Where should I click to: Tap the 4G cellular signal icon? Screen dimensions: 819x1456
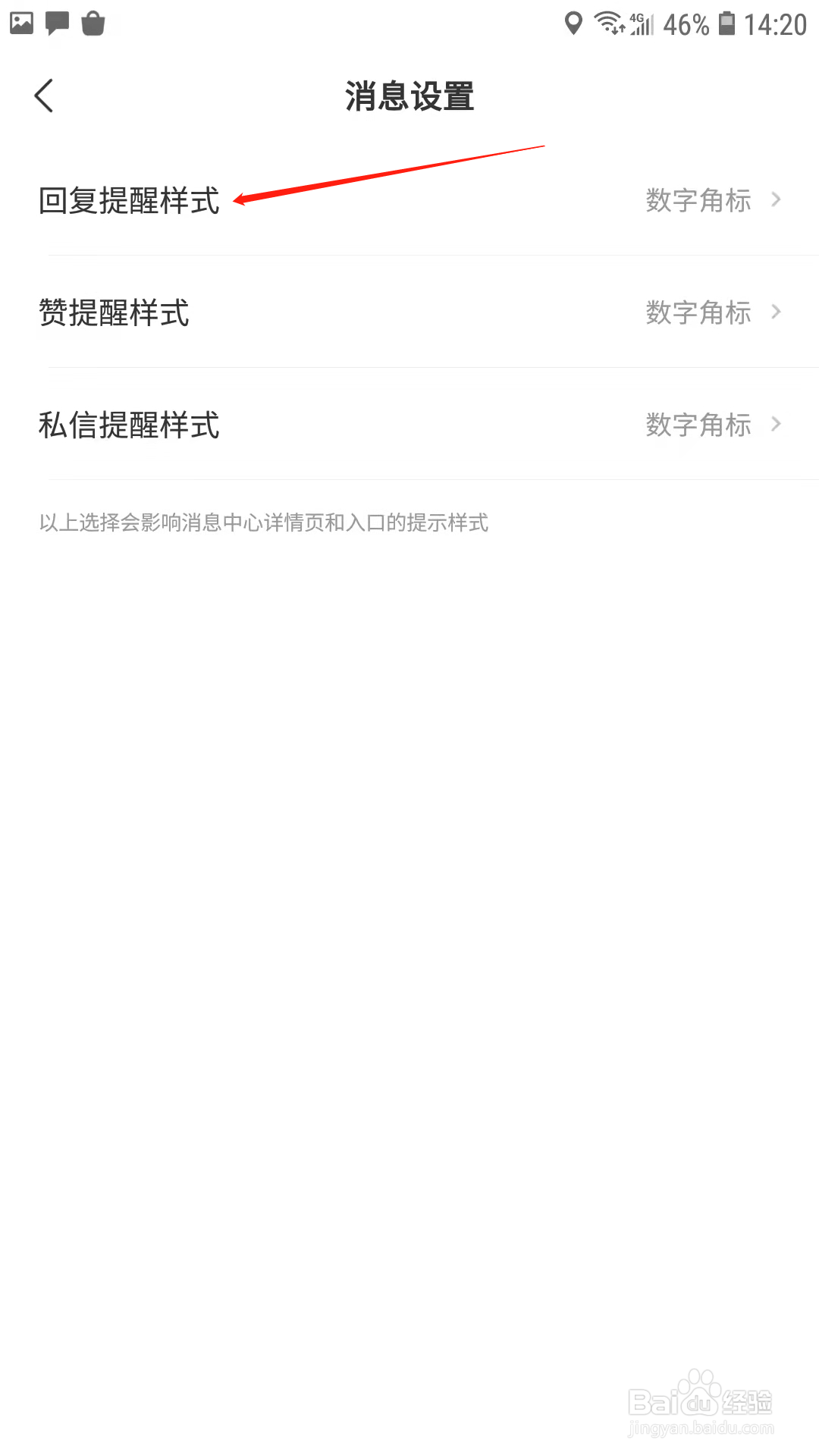(643, 23)
